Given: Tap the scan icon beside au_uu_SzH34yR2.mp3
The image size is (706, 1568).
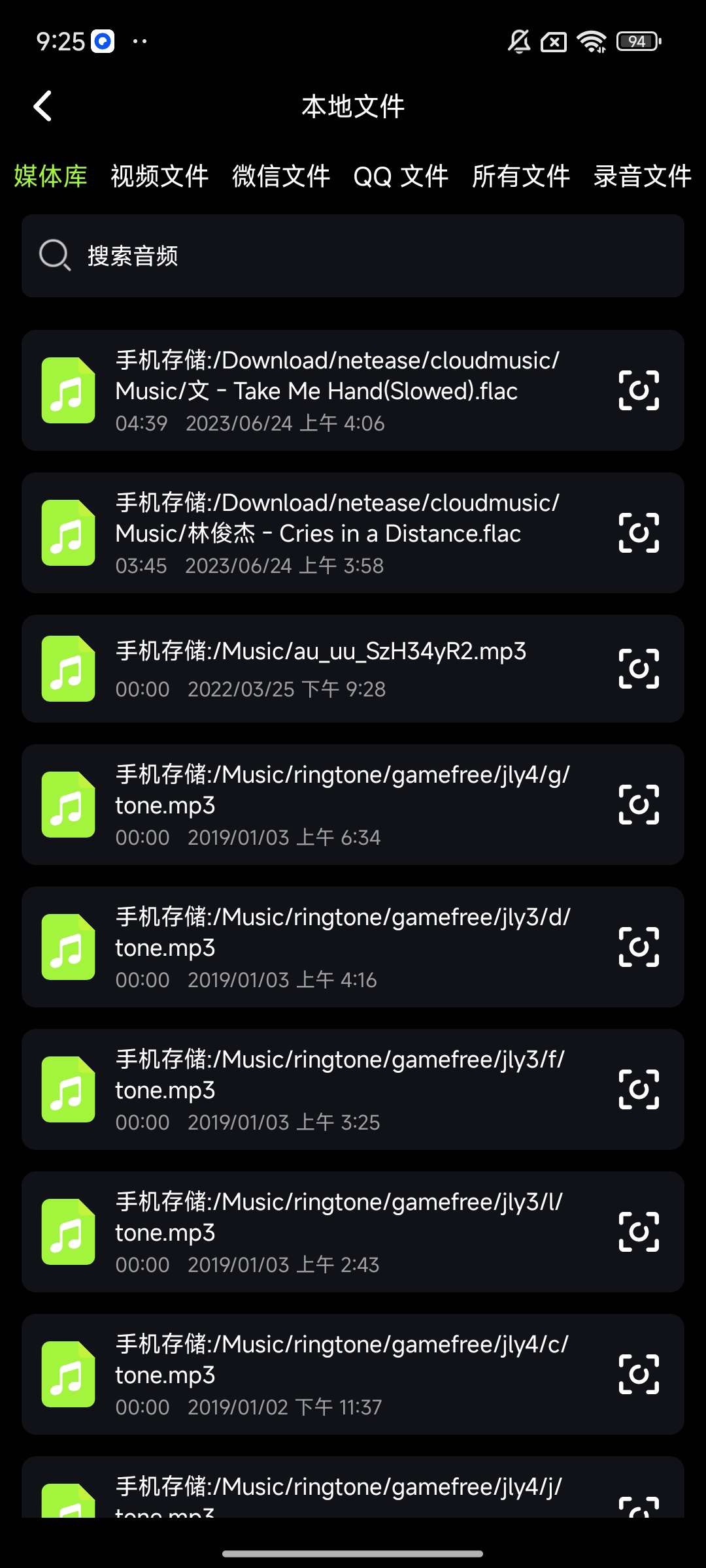Looking at the screenshot, I should 639,668.
